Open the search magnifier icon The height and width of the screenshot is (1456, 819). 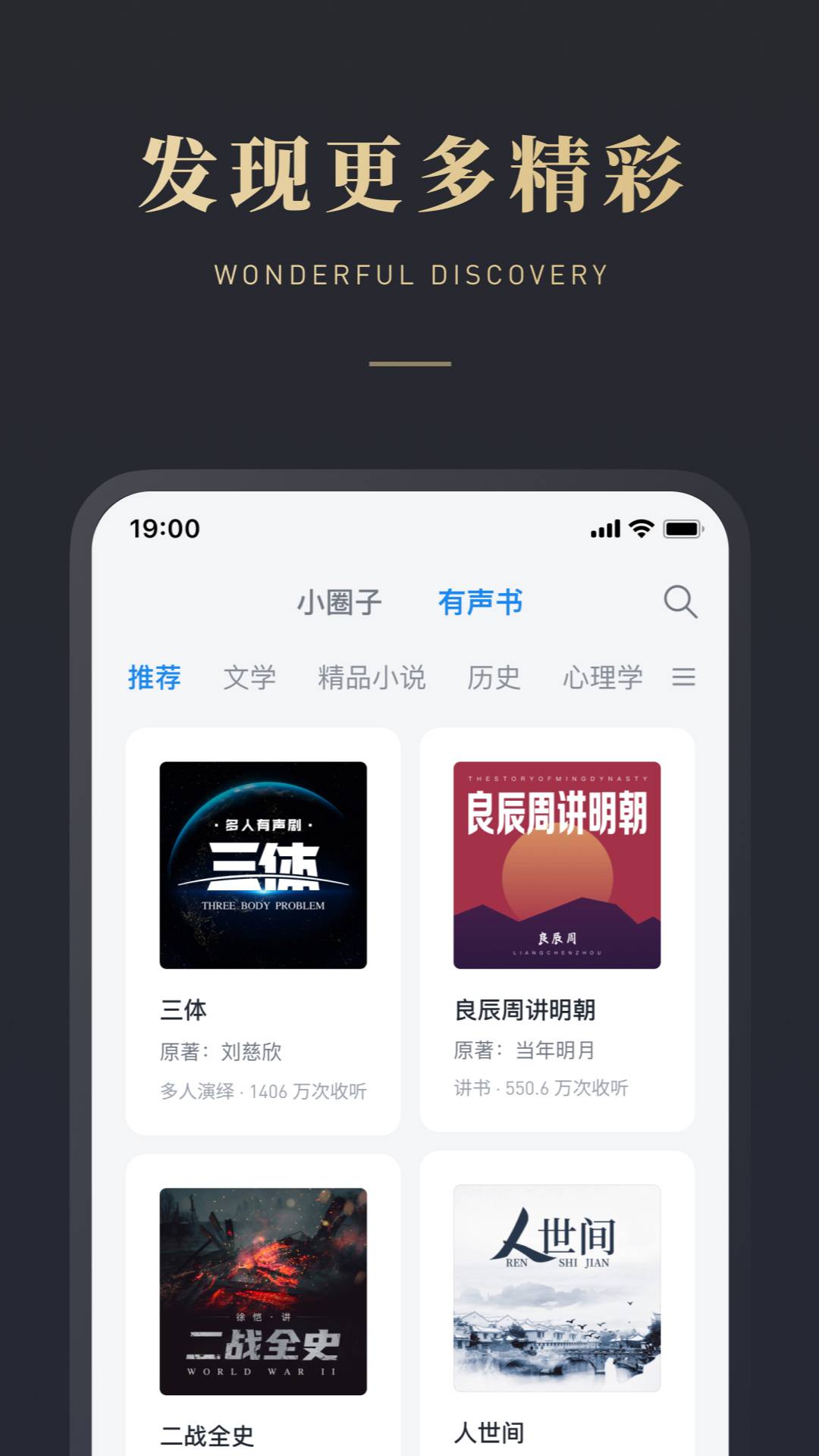click(x=680, y=603)
